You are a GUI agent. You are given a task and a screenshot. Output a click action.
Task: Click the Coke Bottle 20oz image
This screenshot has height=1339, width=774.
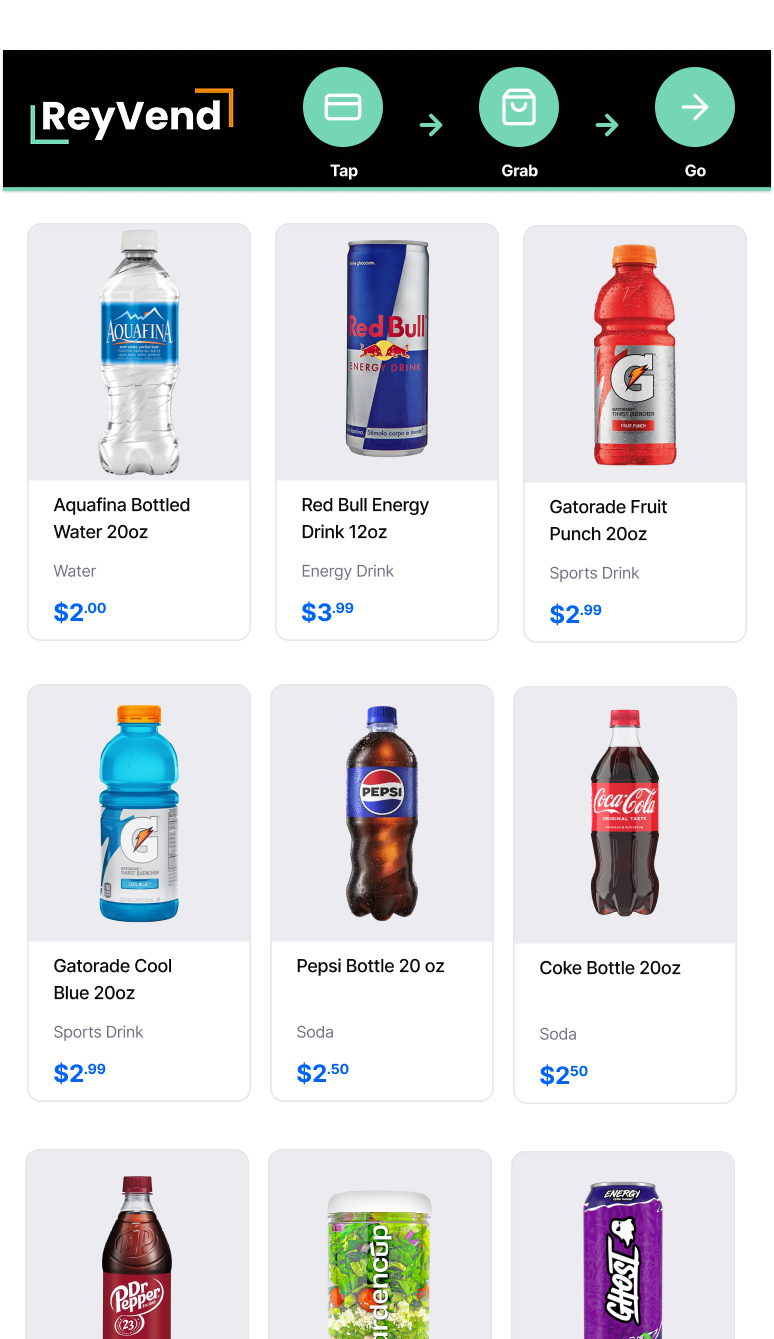[624, 814]
